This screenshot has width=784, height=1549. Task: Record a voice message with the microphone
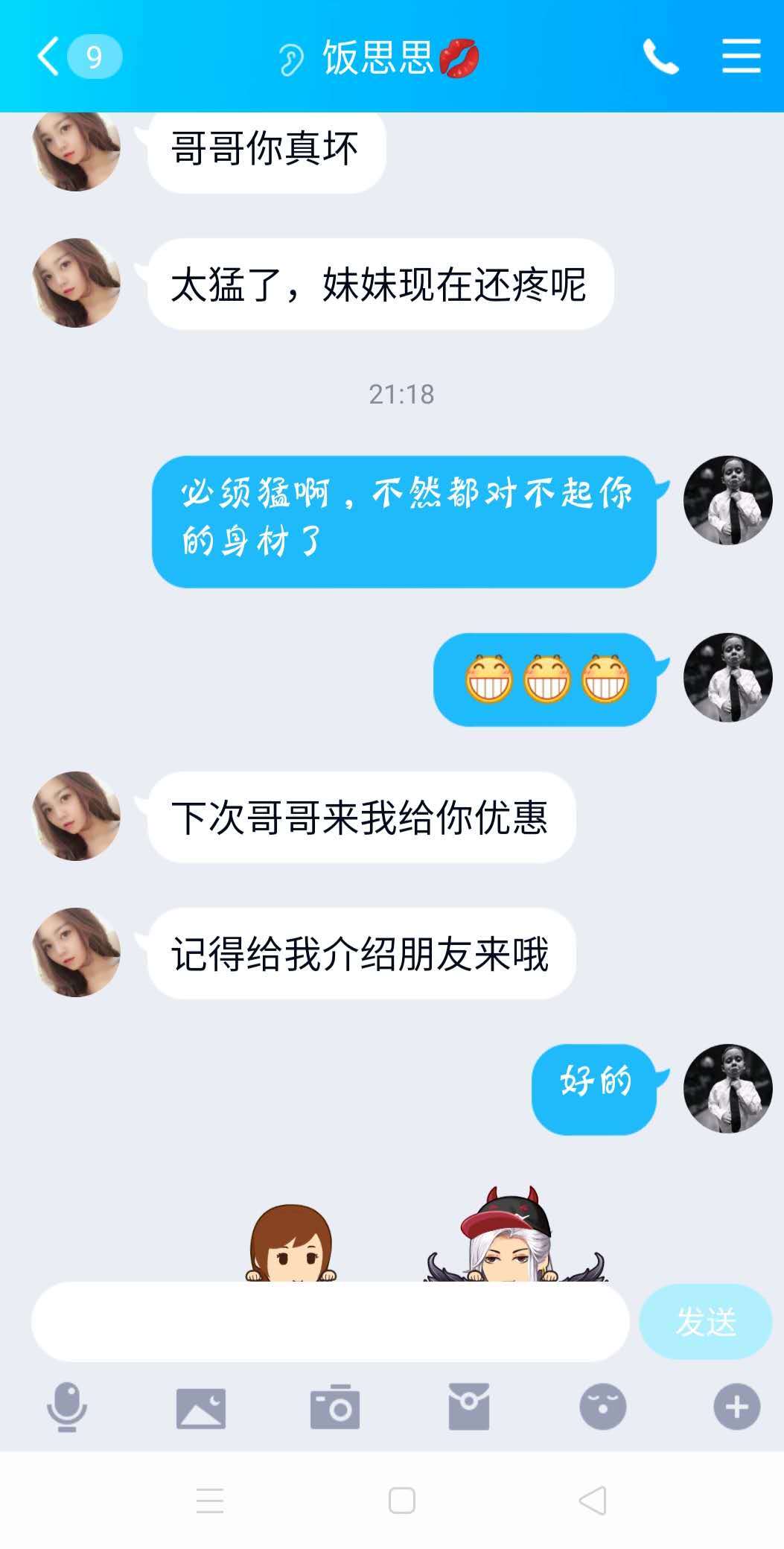click(x=67, y=1407)
